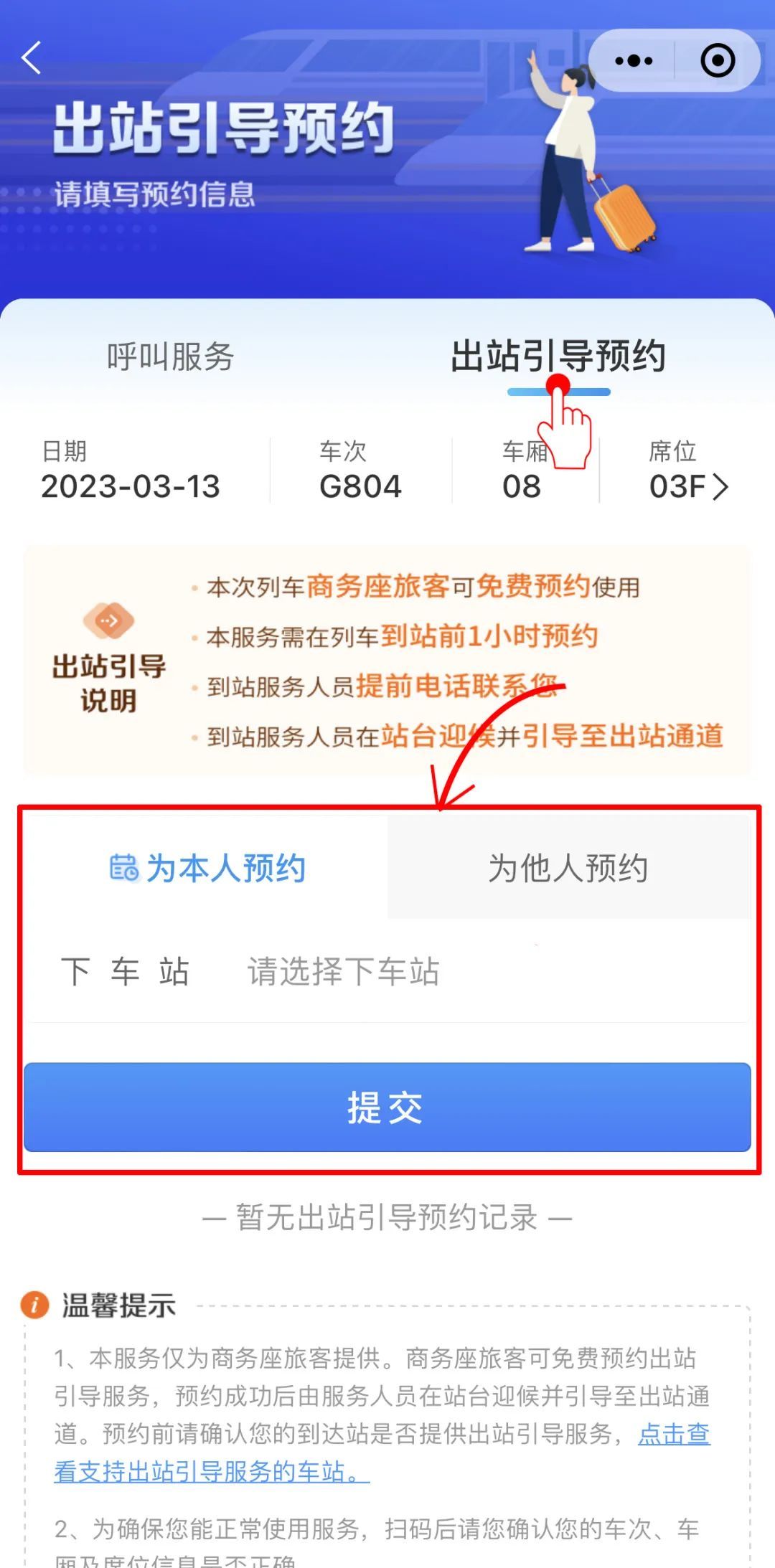Choose 为本人预约 option
775x1568 pixels.
pos(208,868)
